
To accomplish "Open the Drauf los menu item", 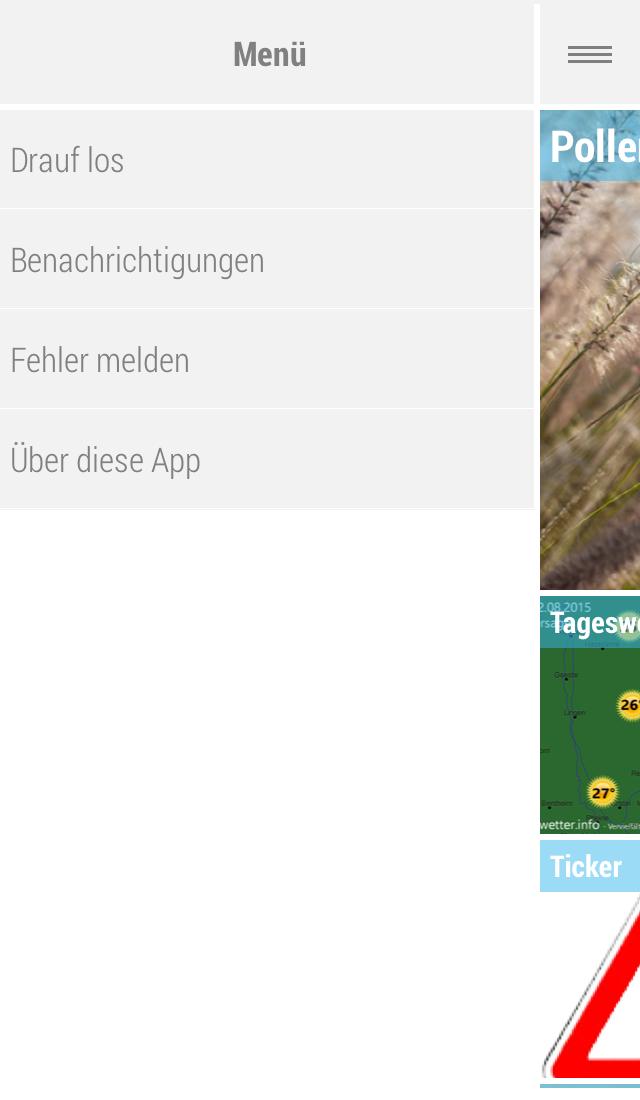I will (x=266, y=160).
